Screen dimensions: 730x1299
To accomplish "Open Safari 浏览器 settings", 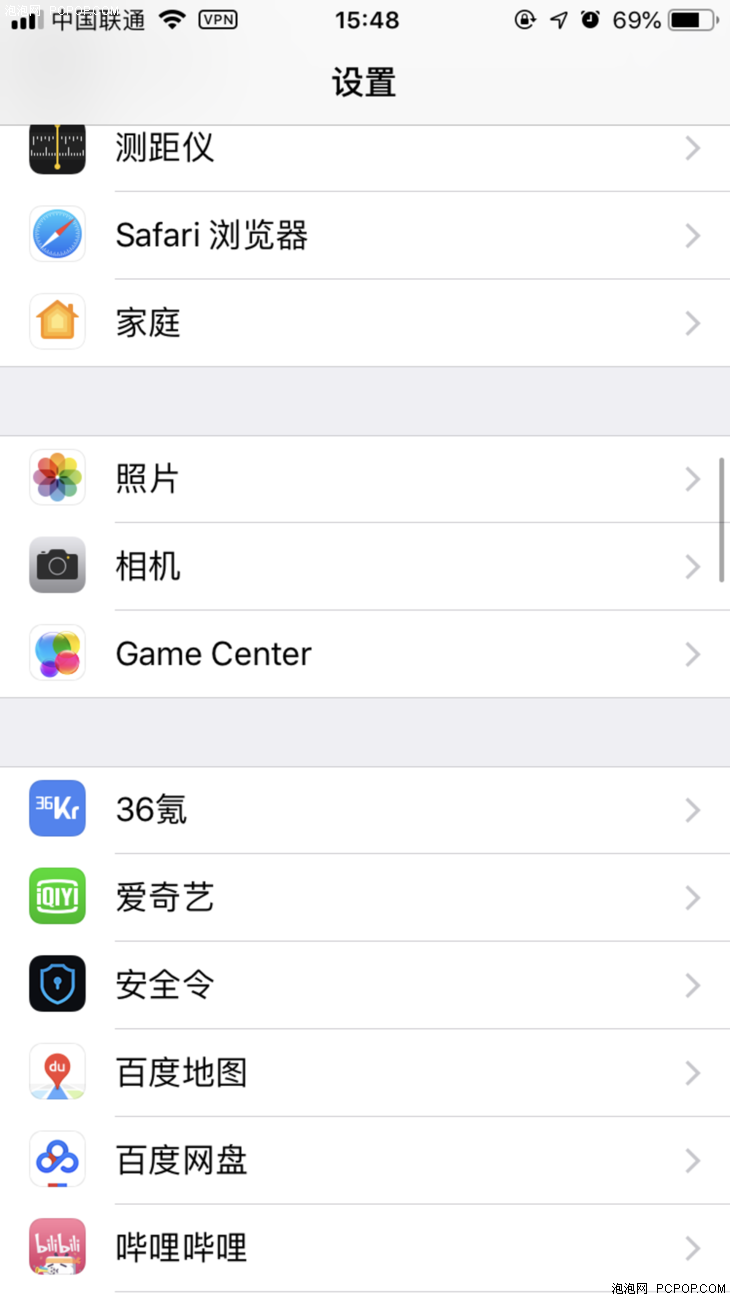I will [x=365, y=236].
